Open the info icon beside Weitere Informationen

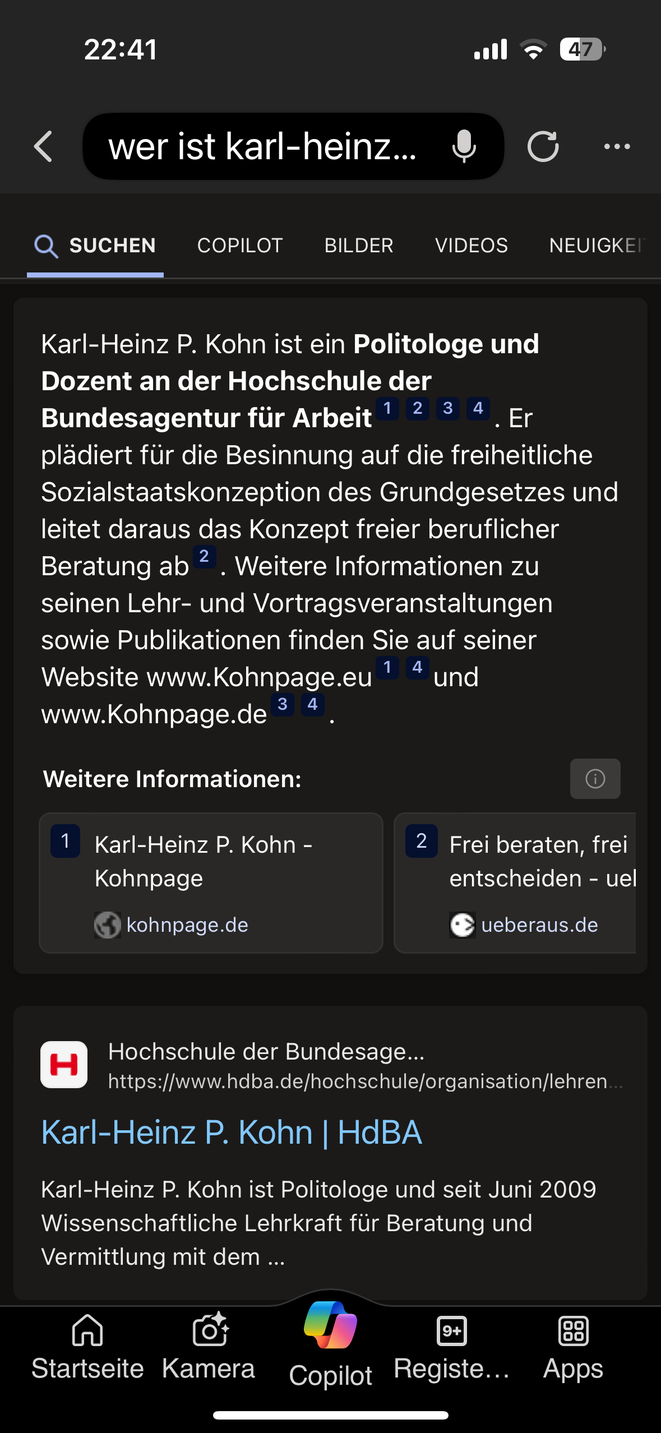click(x=595, y=779)
